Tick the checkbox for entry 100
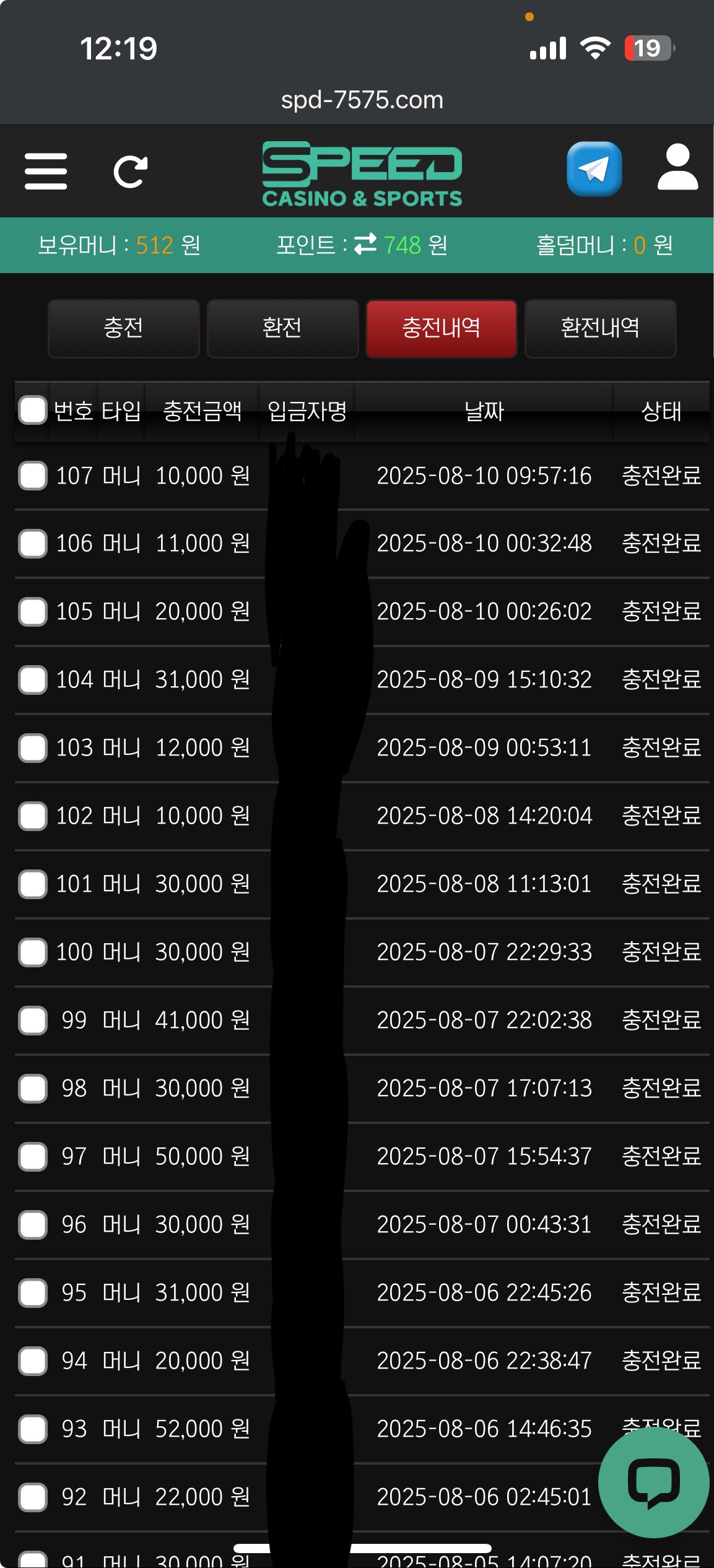 [x=33, y=952]
